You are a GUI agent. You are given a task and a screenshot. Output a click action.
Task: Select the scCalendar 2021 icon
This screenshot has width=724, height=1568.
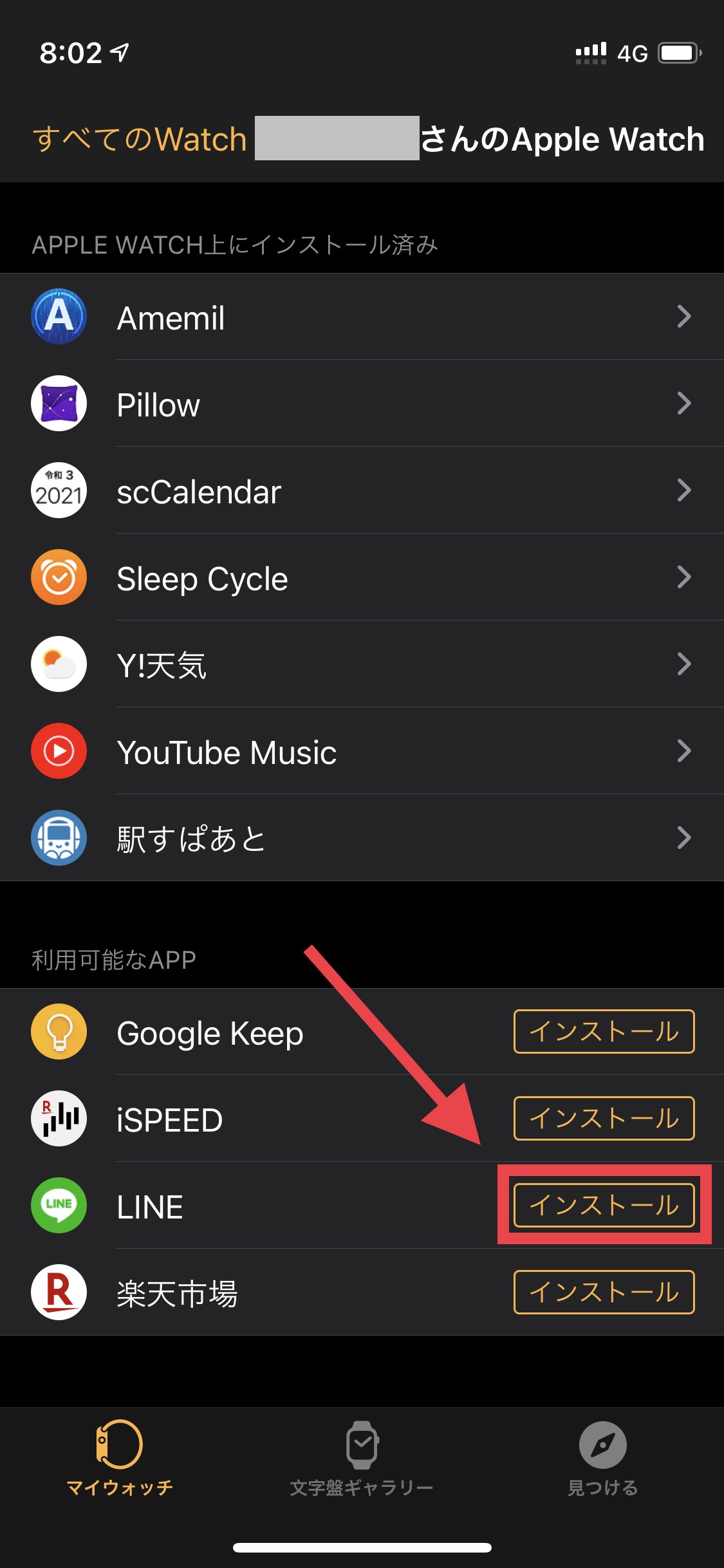point(59,491)
